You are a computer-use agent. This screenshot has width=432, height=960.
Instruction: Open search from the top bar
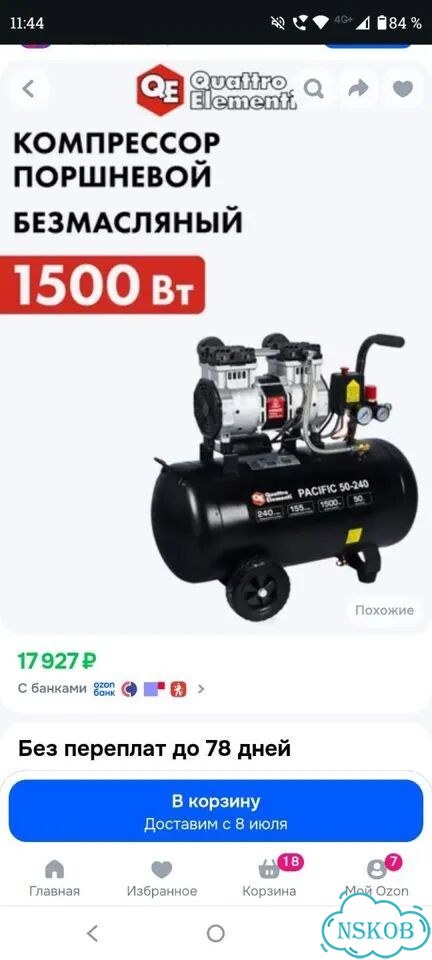(314, 89)
